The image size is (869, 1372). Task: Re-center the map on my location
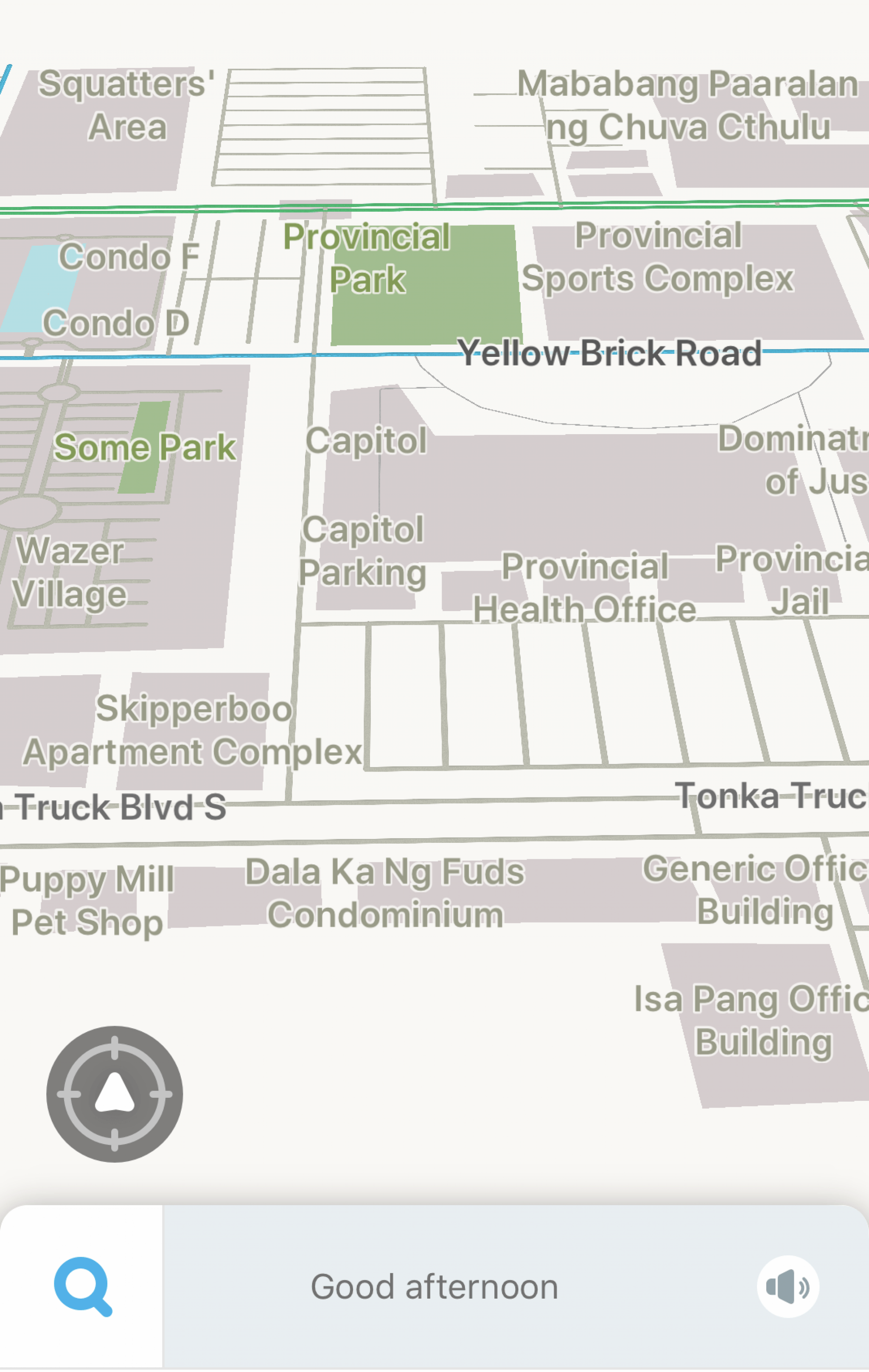[x=115, y=1093]
